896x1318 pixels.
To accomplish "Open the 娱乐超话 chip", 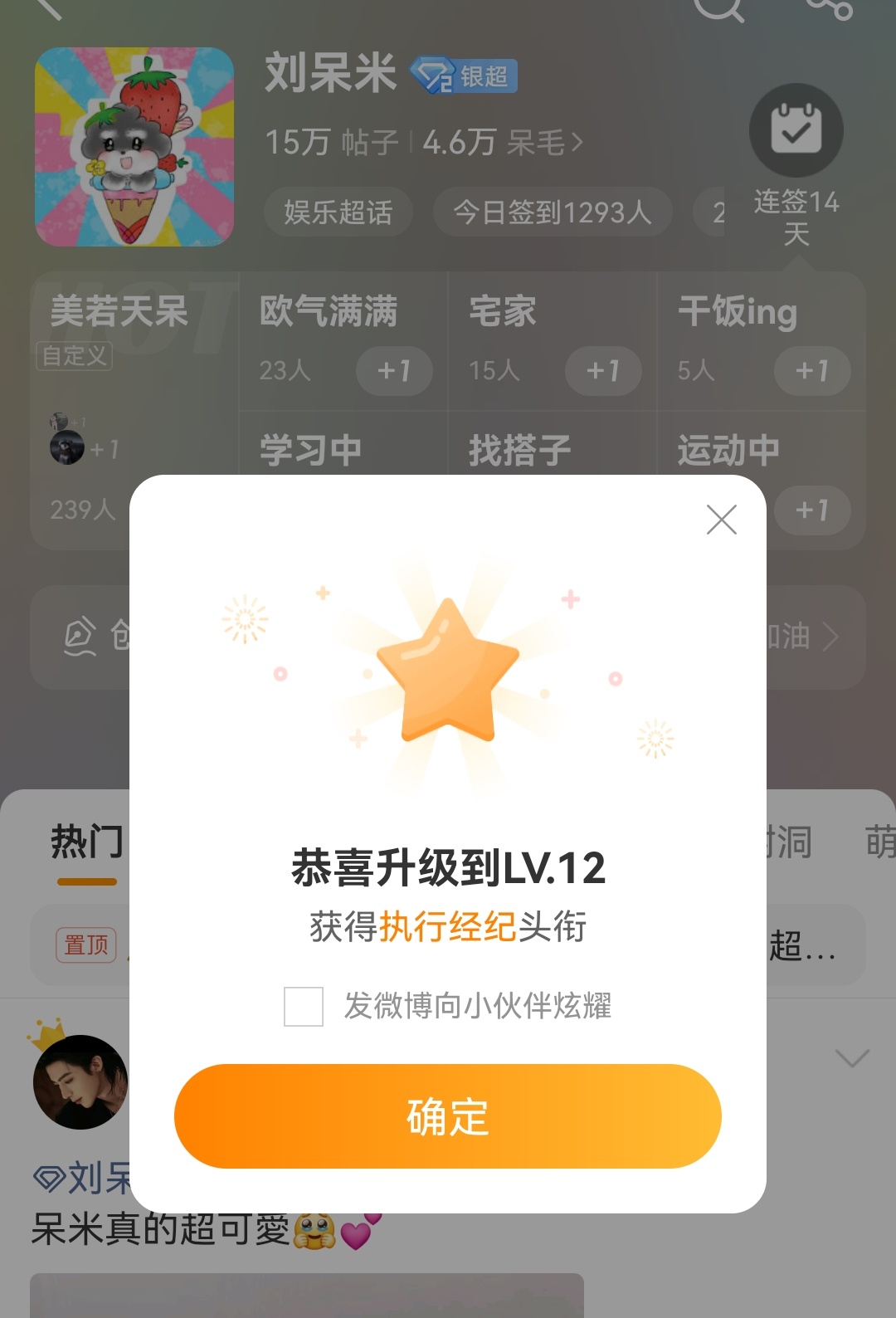I will pyautogui.click(x=338, y=212).
